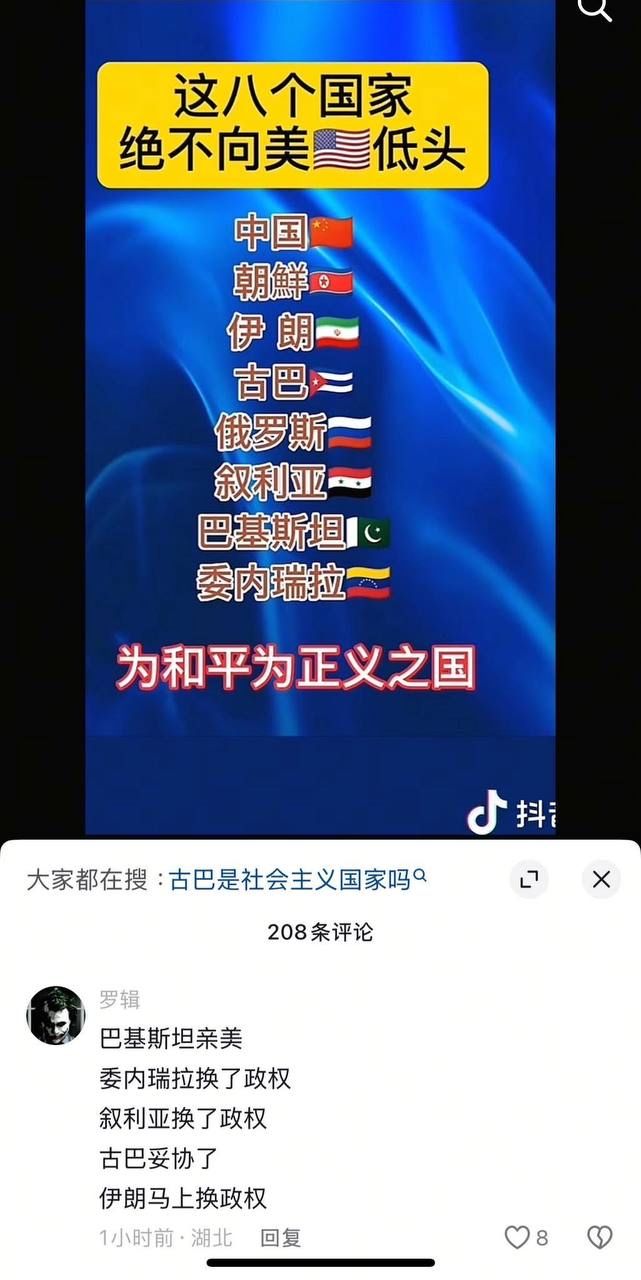
Task: Reply to 罗辑's comment
Action: 280,1238
